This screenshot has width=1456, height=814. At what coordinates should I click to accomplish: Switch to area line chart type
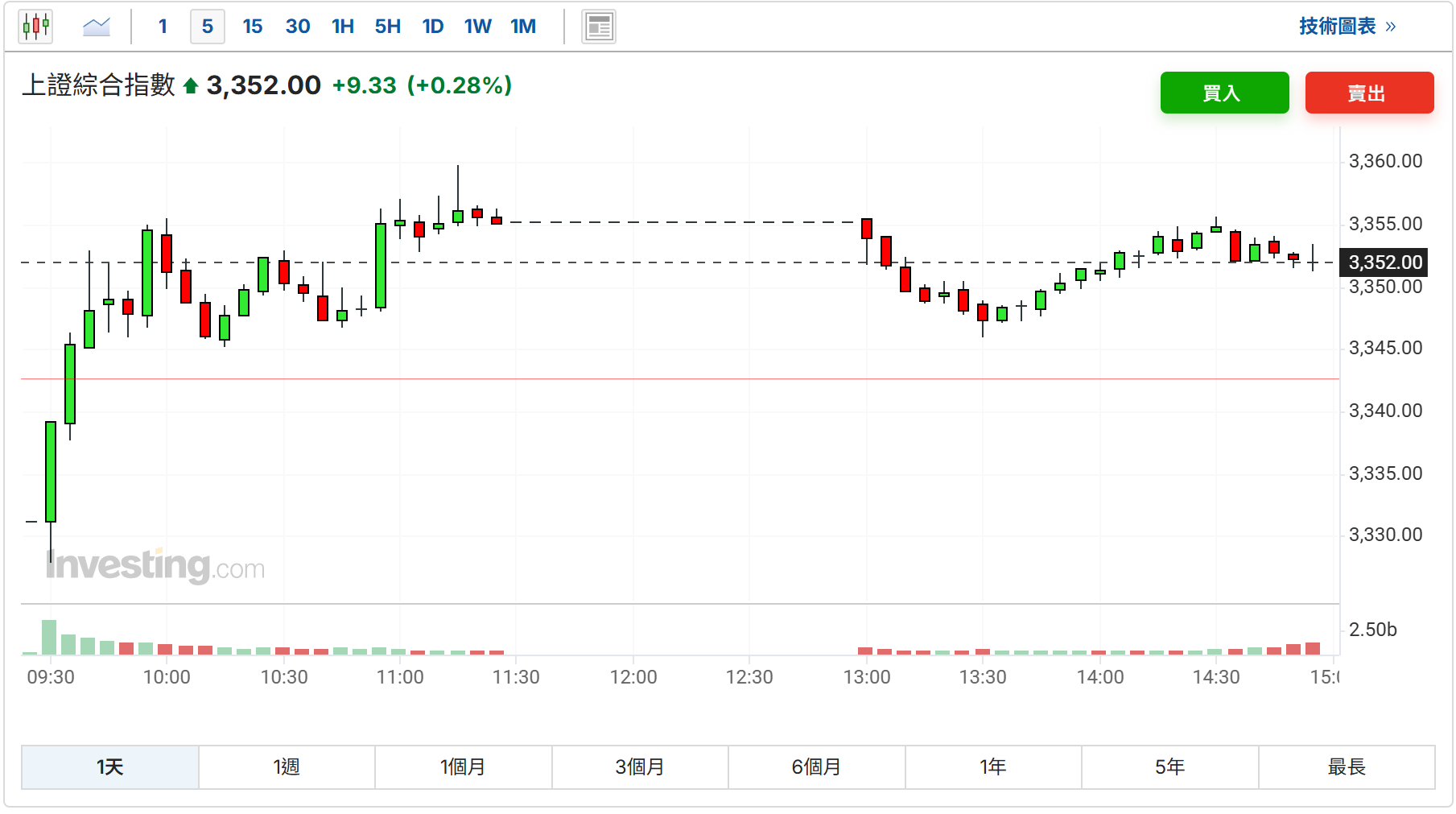point(97,27)
